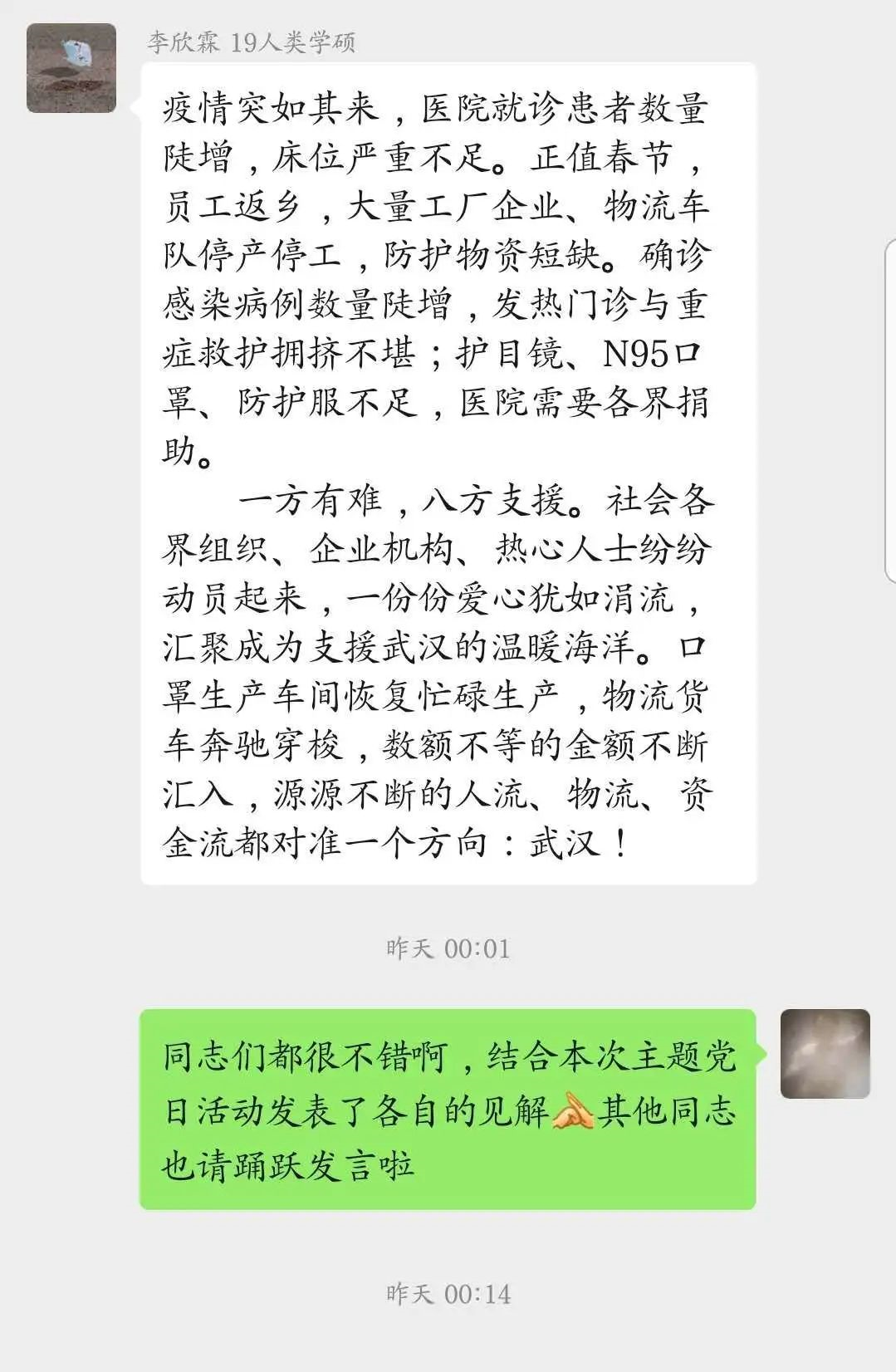Click the timestamp 昨天 00:01
This screenshot has width=896, height=1372.
point(448,946)
